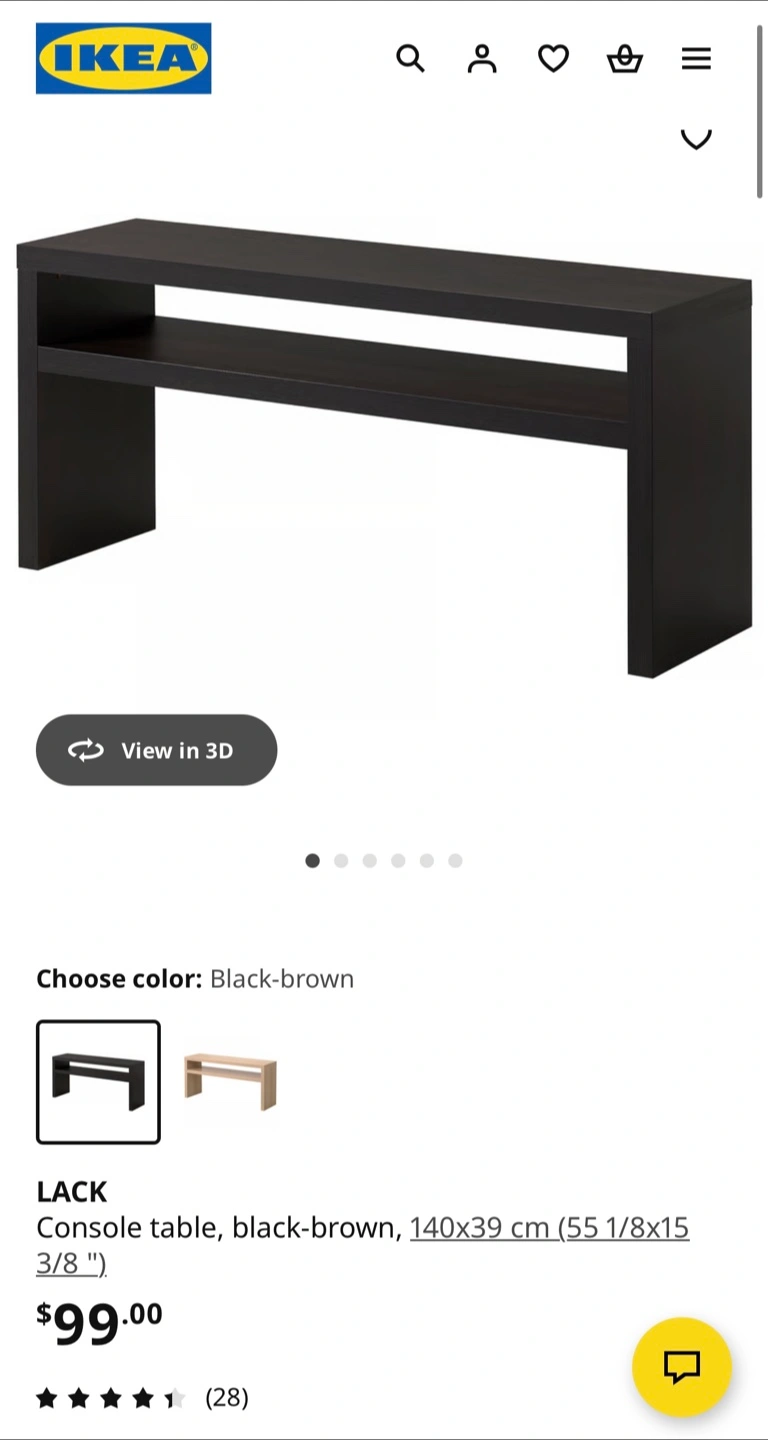Viewport: 768px width, 1440px height.
Task: Select the light wood color option
Action: tap(230, 1082)
